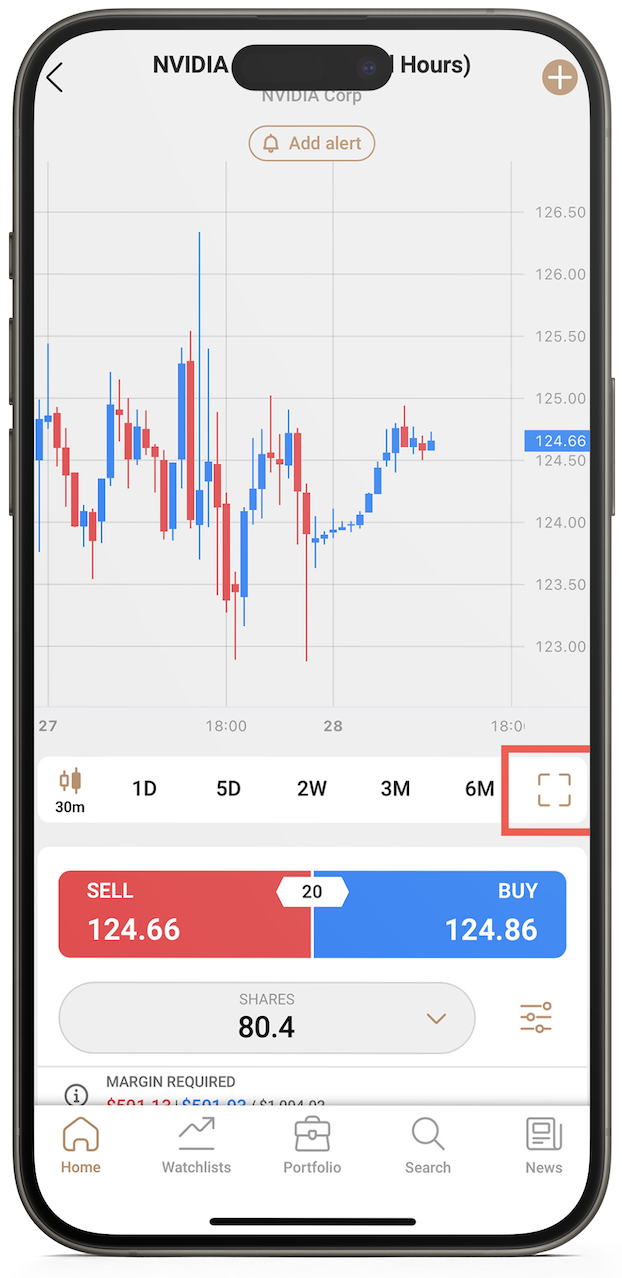Sell at 124.66
Viewport: 622px width, 1278px height.
click(185, 914)
